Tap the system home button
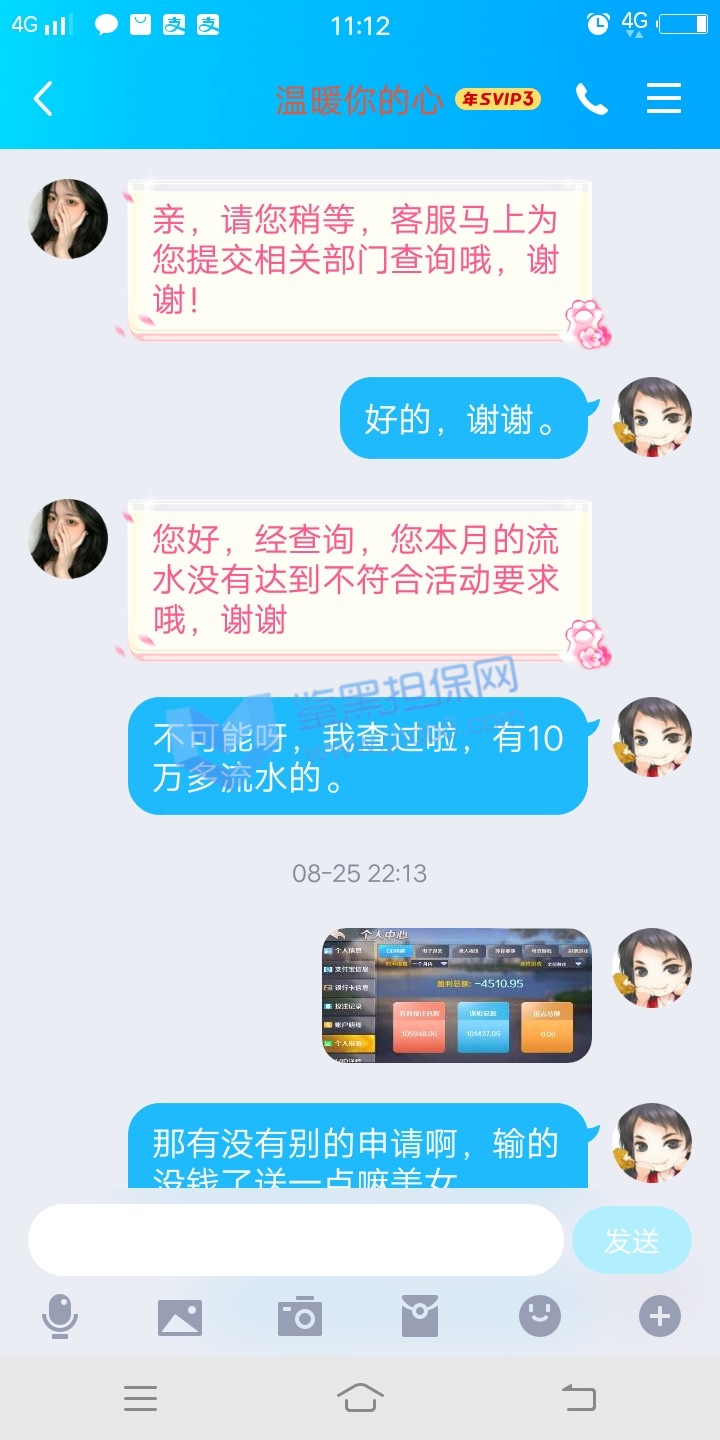Viewport: 720px width, 1440px height. coord(360,1397)
